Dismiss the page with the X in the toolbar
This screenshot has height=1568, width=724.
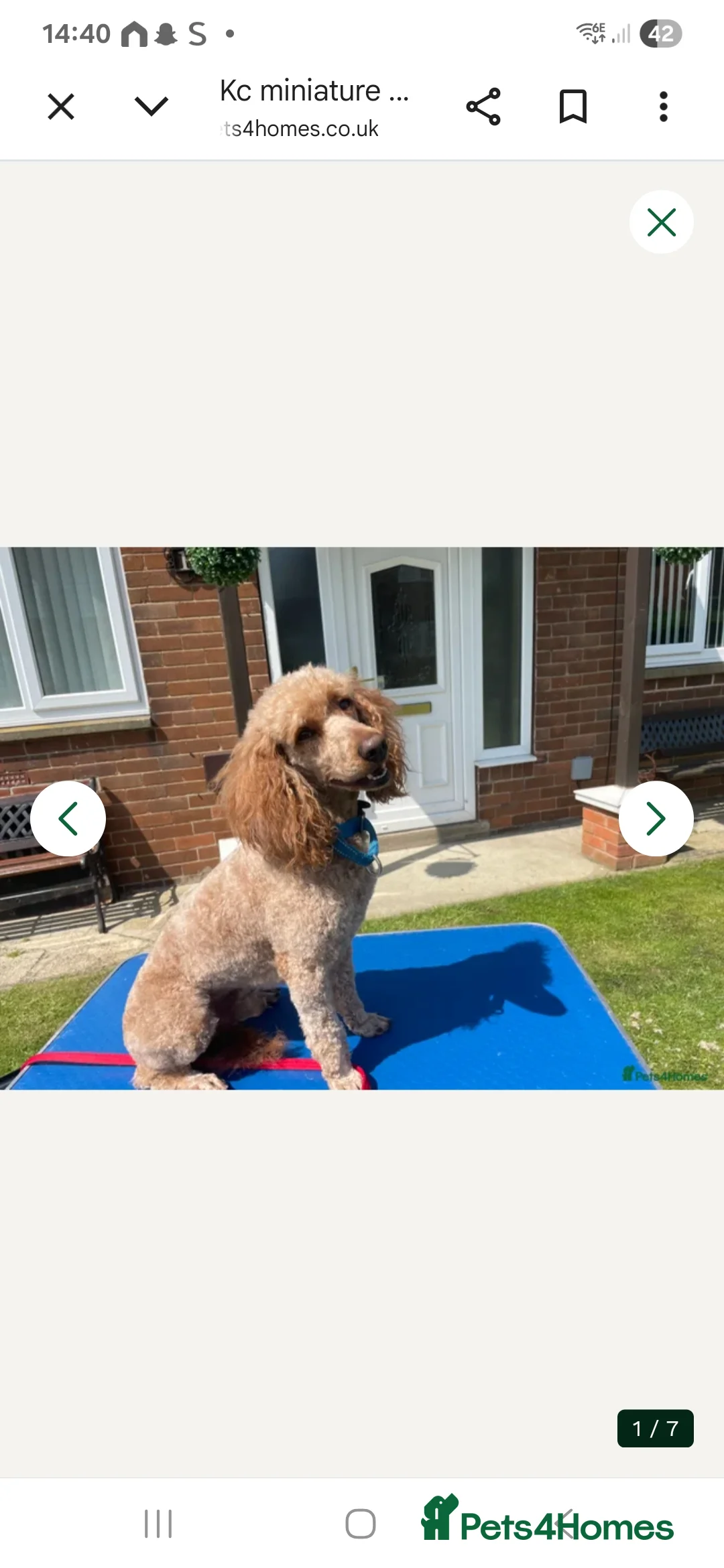(60, 106)
